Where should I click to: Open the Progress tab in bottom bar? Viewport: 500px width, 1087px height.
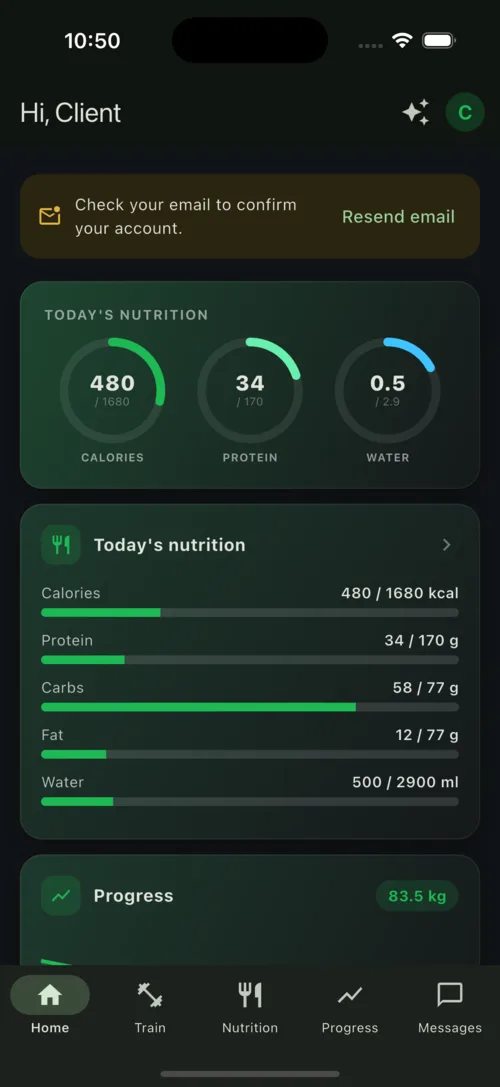click(350, 1005)
